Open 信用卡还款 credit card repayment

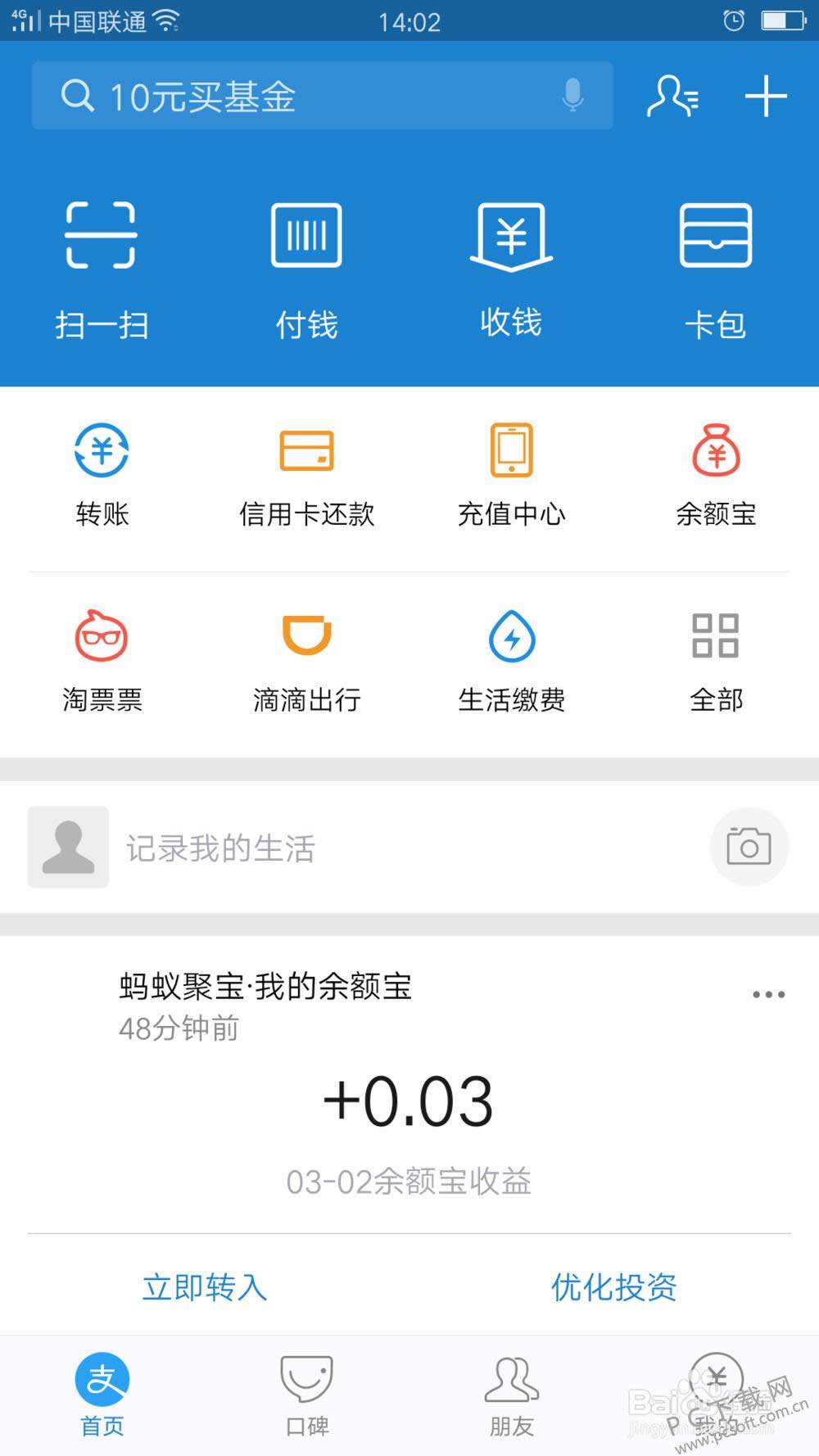click(x=307, y=475)
